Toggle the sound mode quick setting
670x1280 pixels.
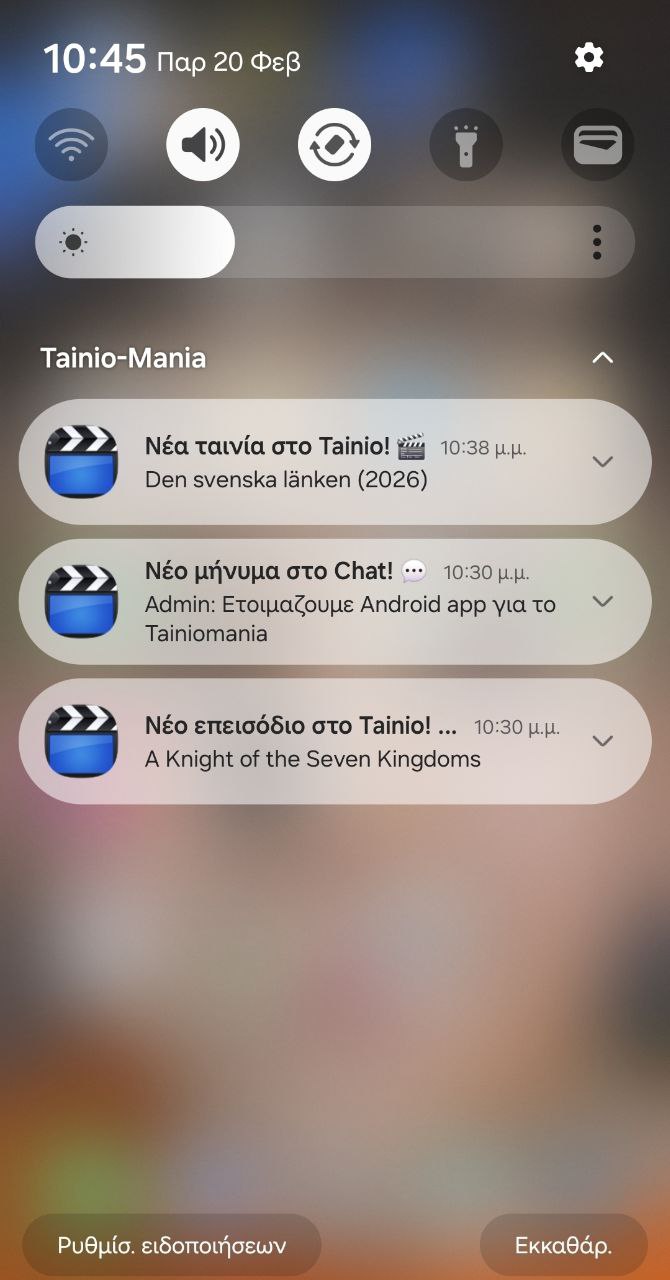pos(203,145)
